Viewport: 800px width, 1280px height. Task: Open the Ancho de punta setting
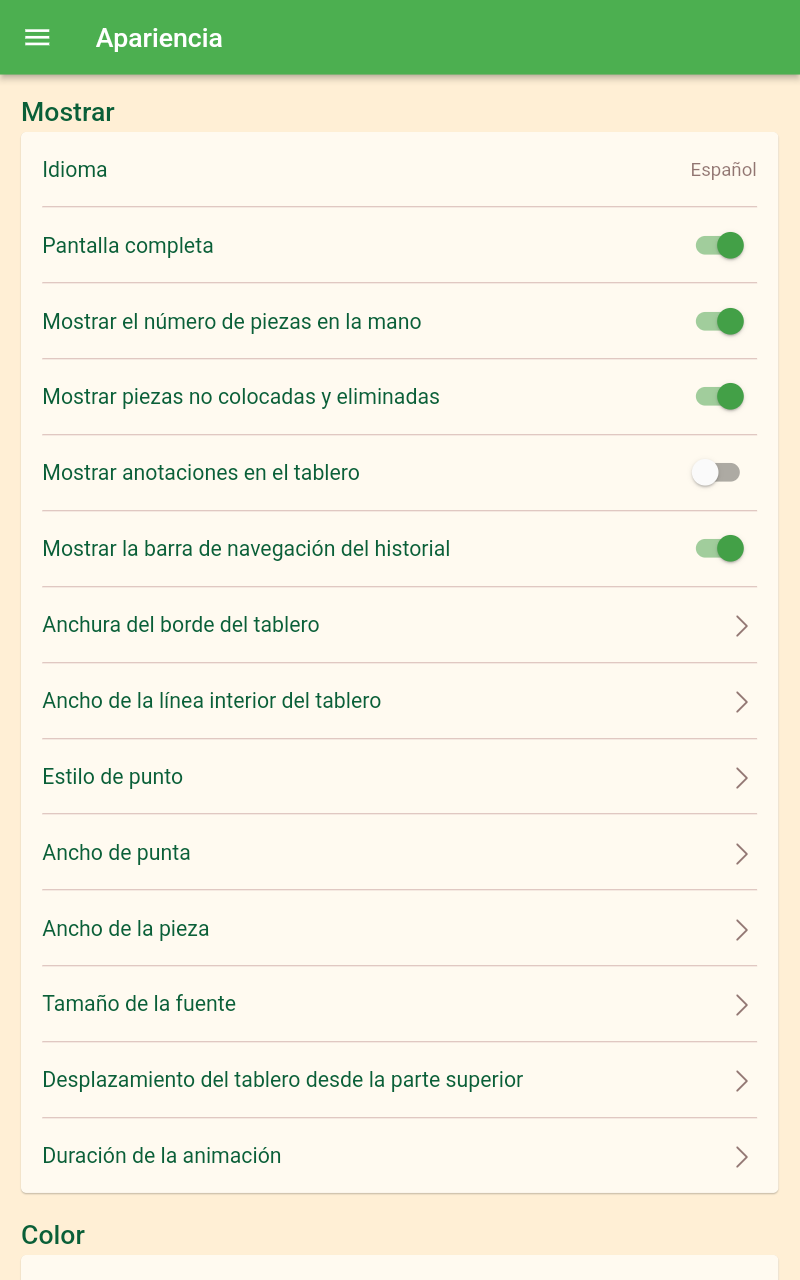pos(399,853)
